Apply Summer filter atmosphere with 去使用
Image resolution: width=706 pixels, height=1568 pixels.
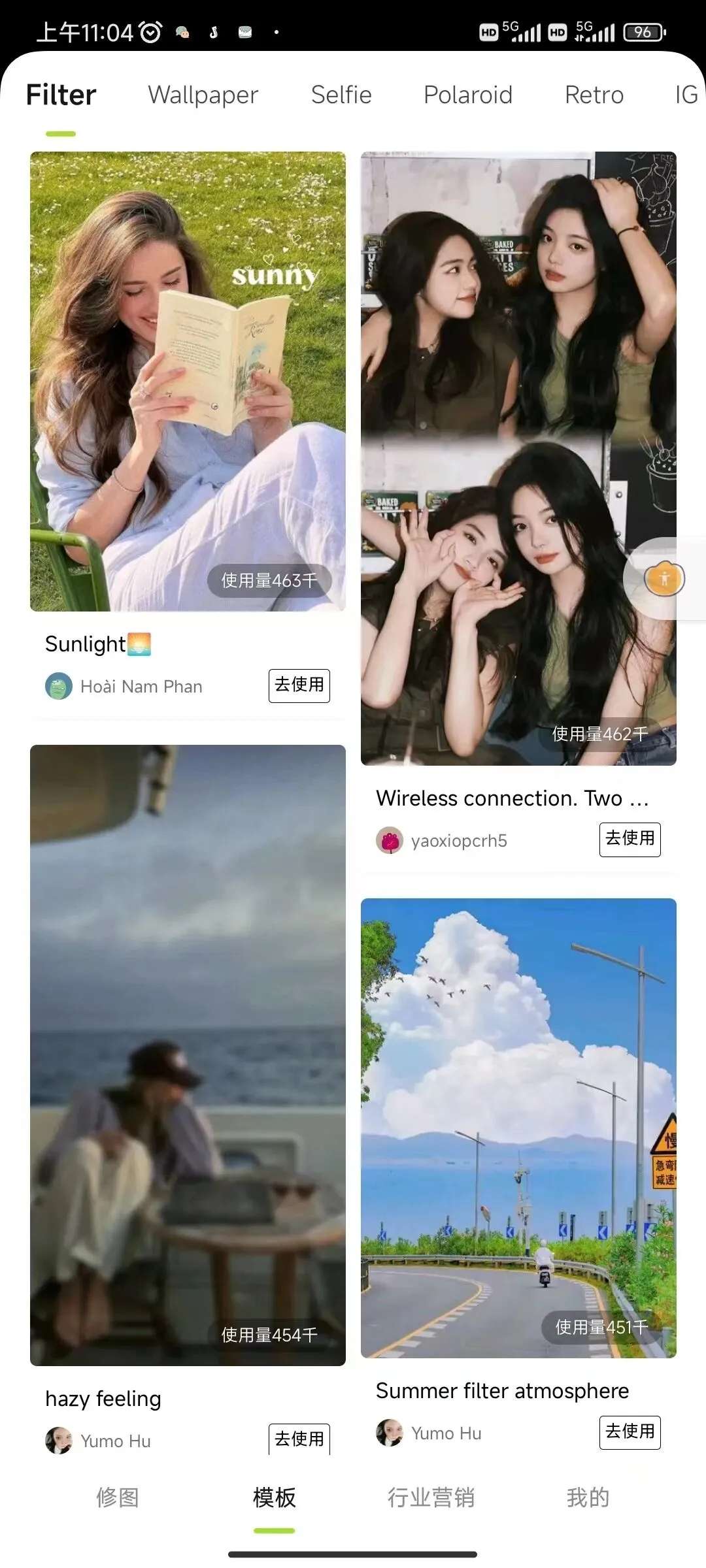630,1432
